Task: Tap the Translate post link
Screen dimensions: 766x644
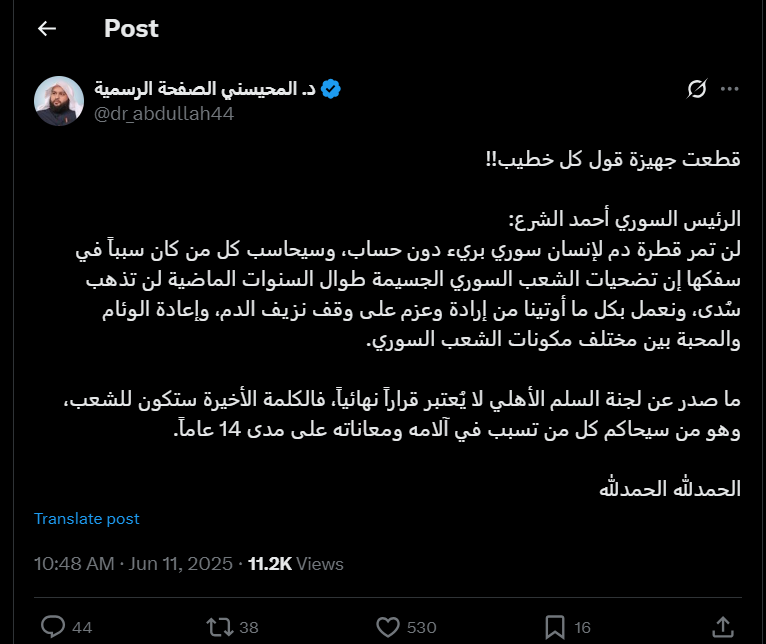Action: click(x=87, y=519)
